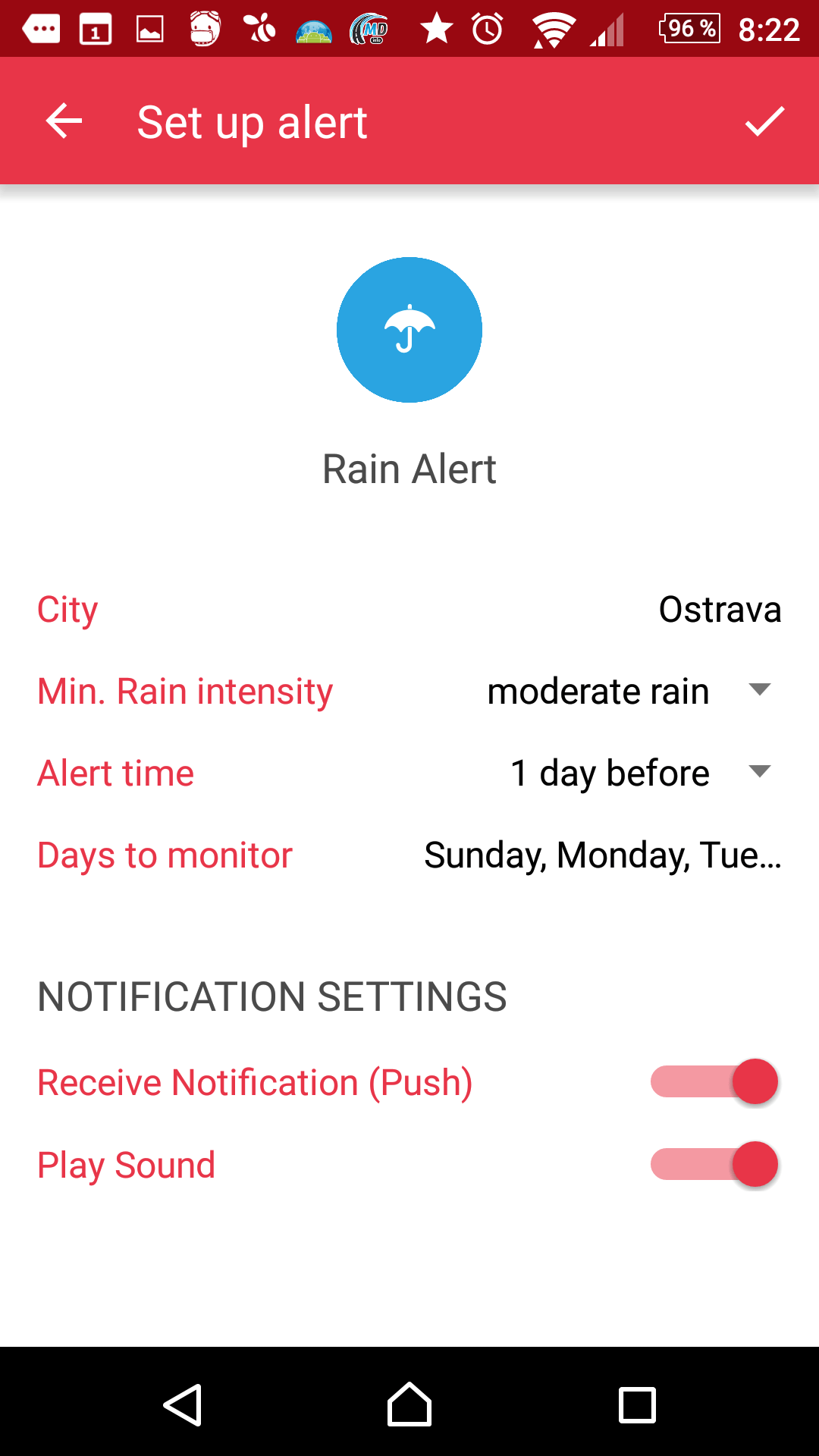Open the Alert time dropdown
Viewport: 819px width, 1456px height.
(x=642, y=773)
